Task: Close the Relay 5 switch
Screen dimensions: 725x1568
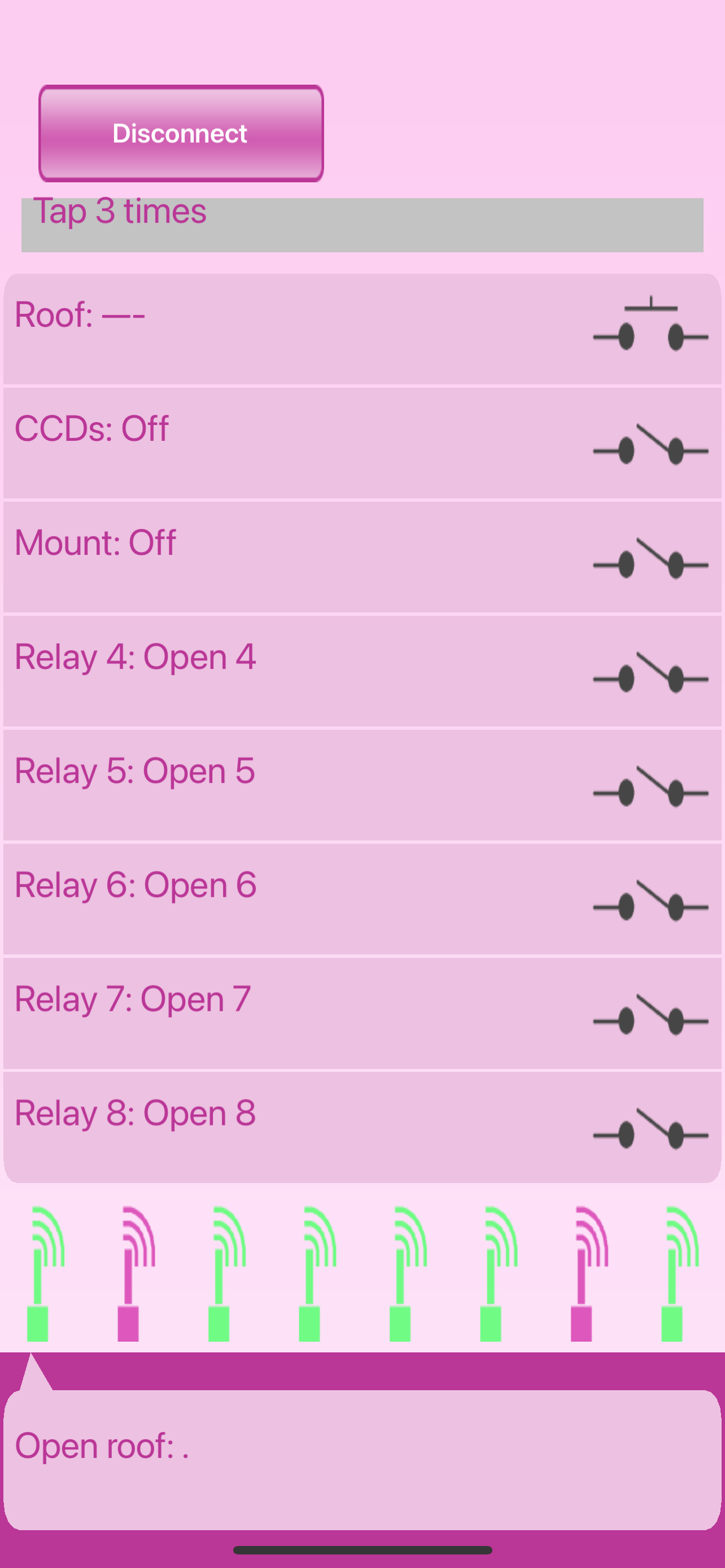Action: [650, 786]
